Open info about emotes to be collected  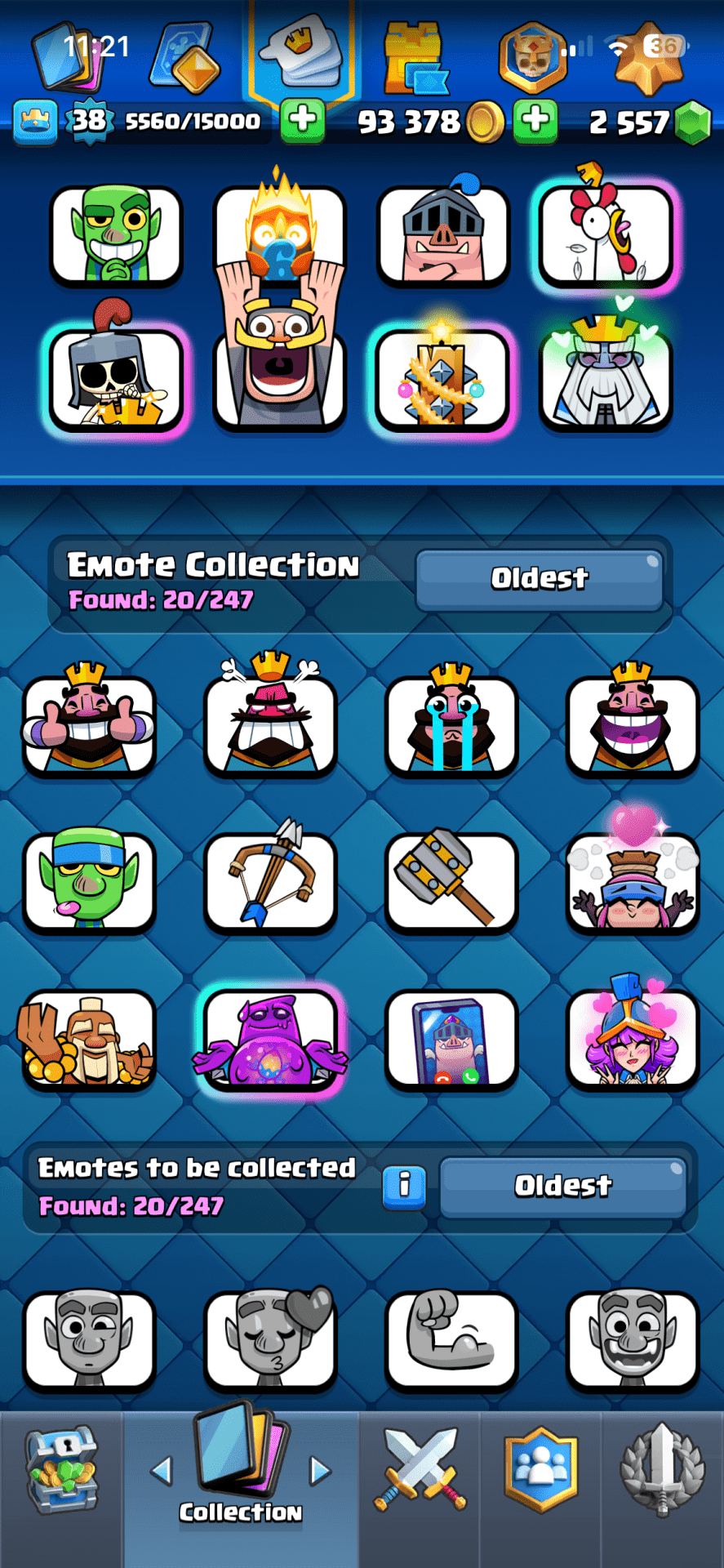pyautogui.click(x=404, y=1186)
